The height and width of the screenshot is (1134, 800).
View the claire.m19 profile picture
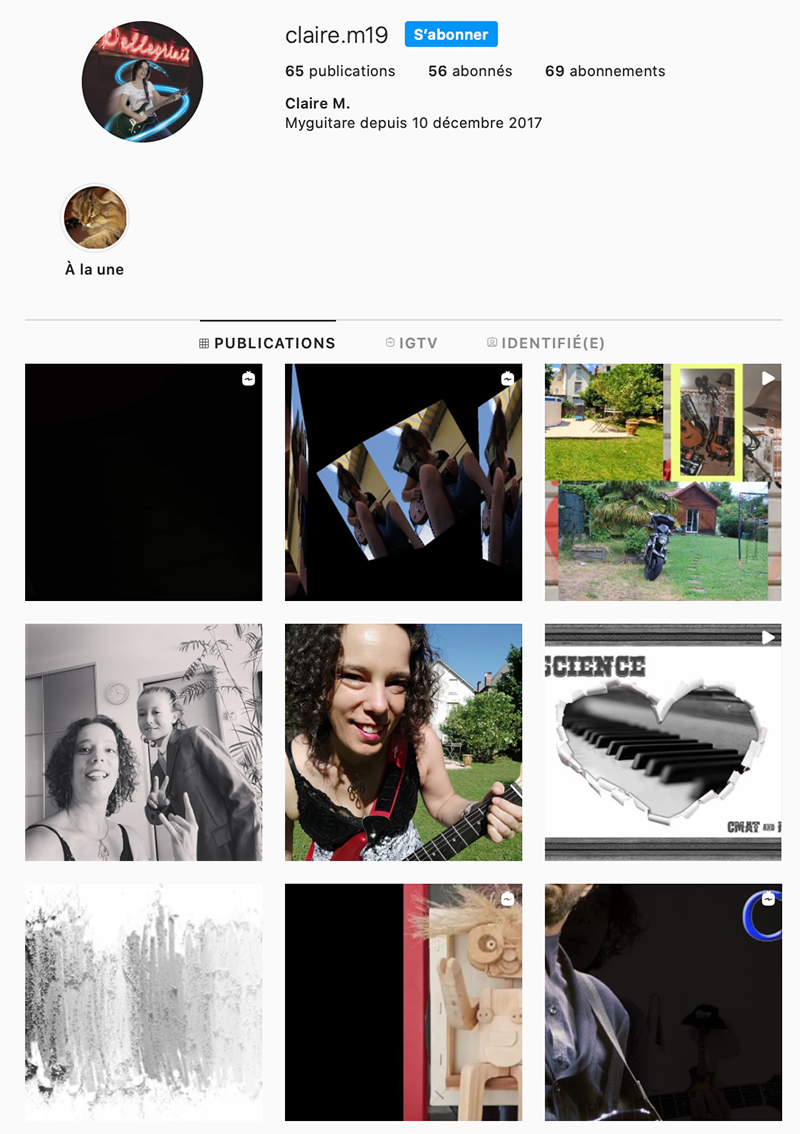tap(142, 82)
